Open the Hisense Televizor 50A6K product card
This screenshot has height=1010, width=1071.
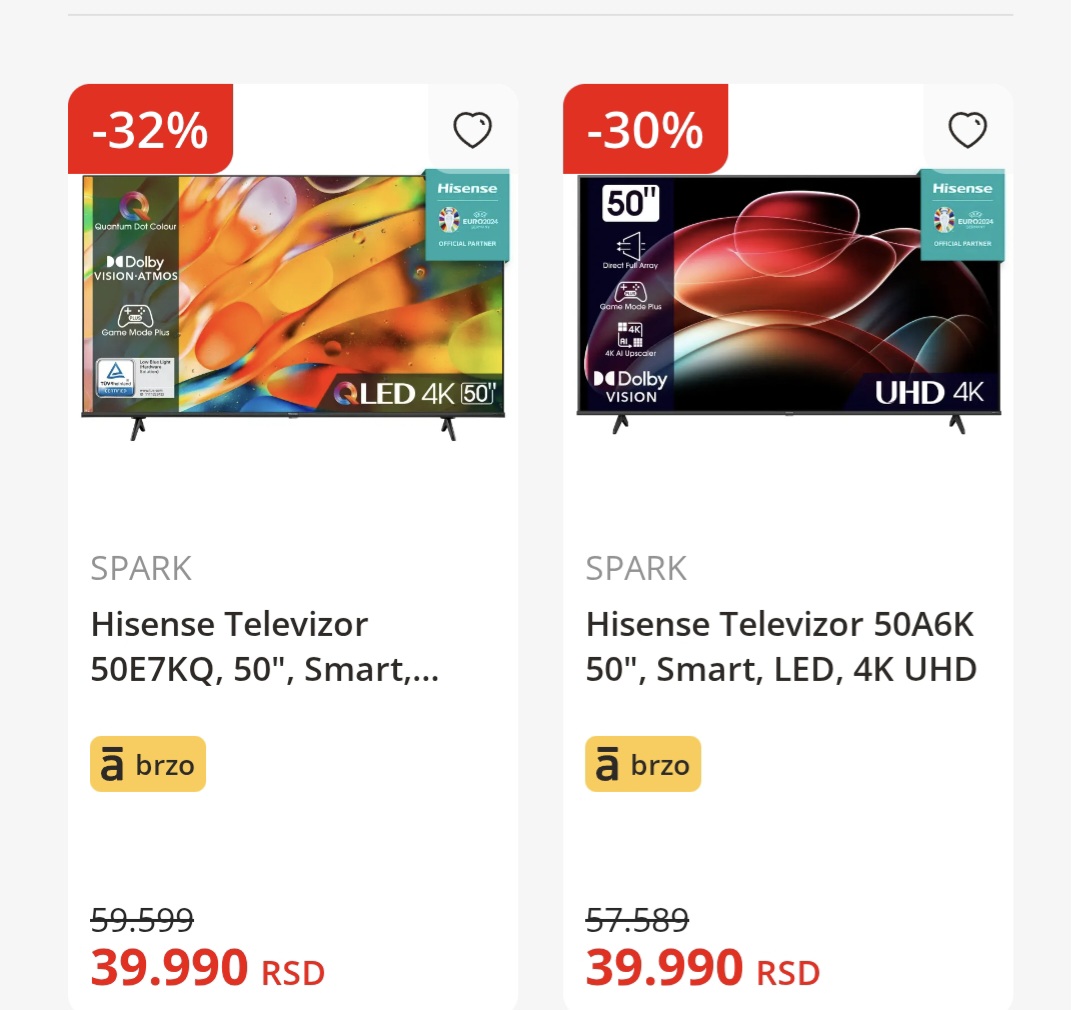780,646
